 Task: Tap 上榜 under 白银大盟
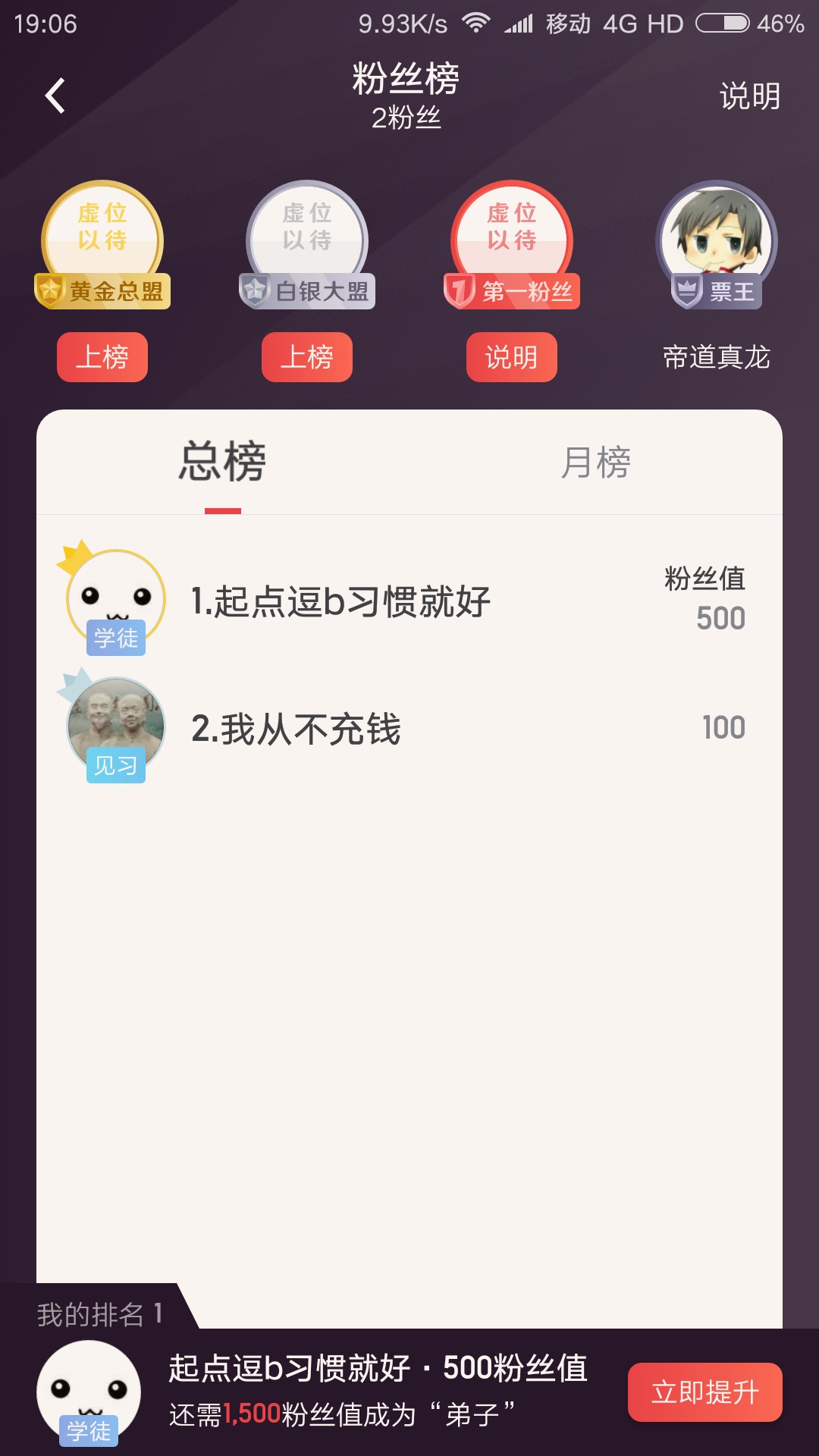tap(307, 357)
